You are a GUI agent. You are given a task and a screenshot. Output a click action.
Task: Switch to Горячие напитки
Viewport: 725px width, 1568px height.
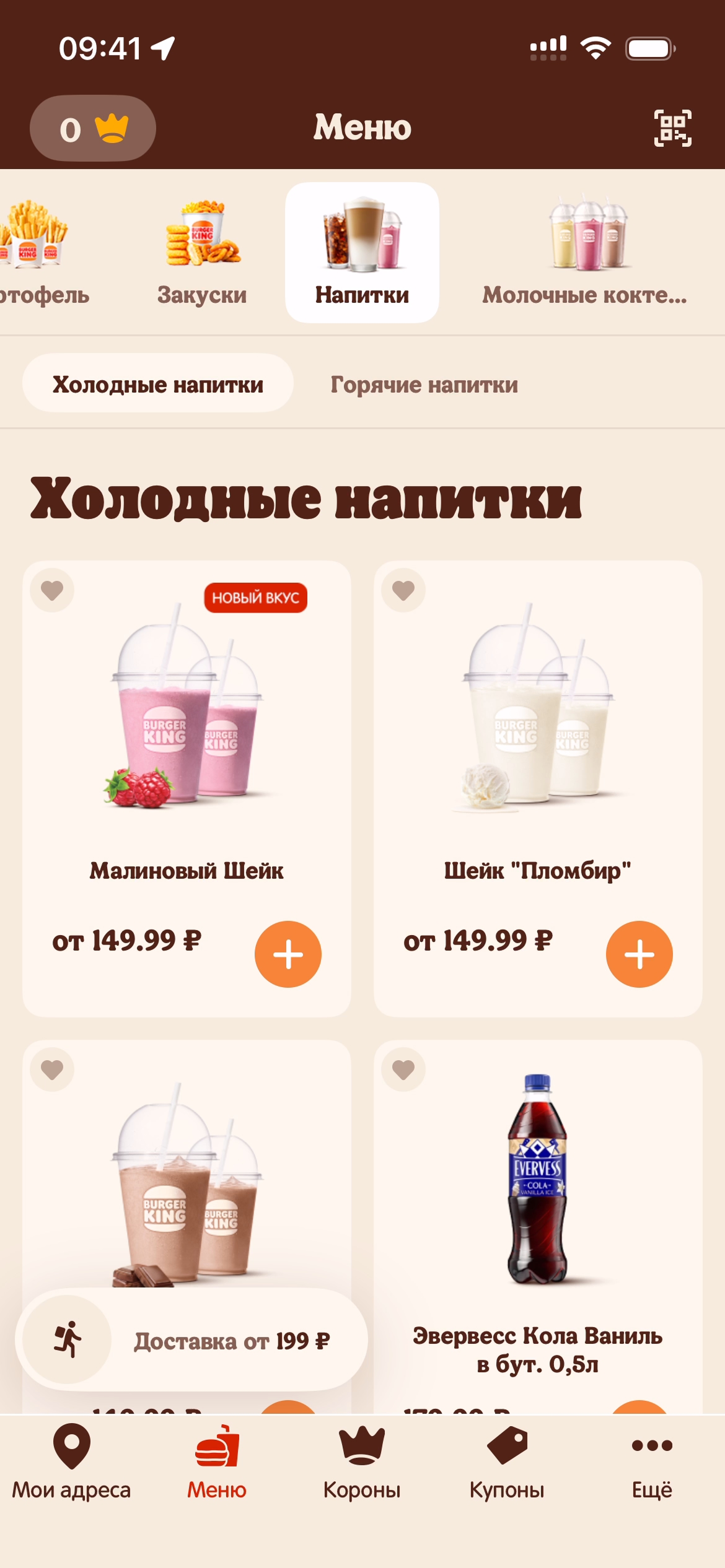coord(424,385)
